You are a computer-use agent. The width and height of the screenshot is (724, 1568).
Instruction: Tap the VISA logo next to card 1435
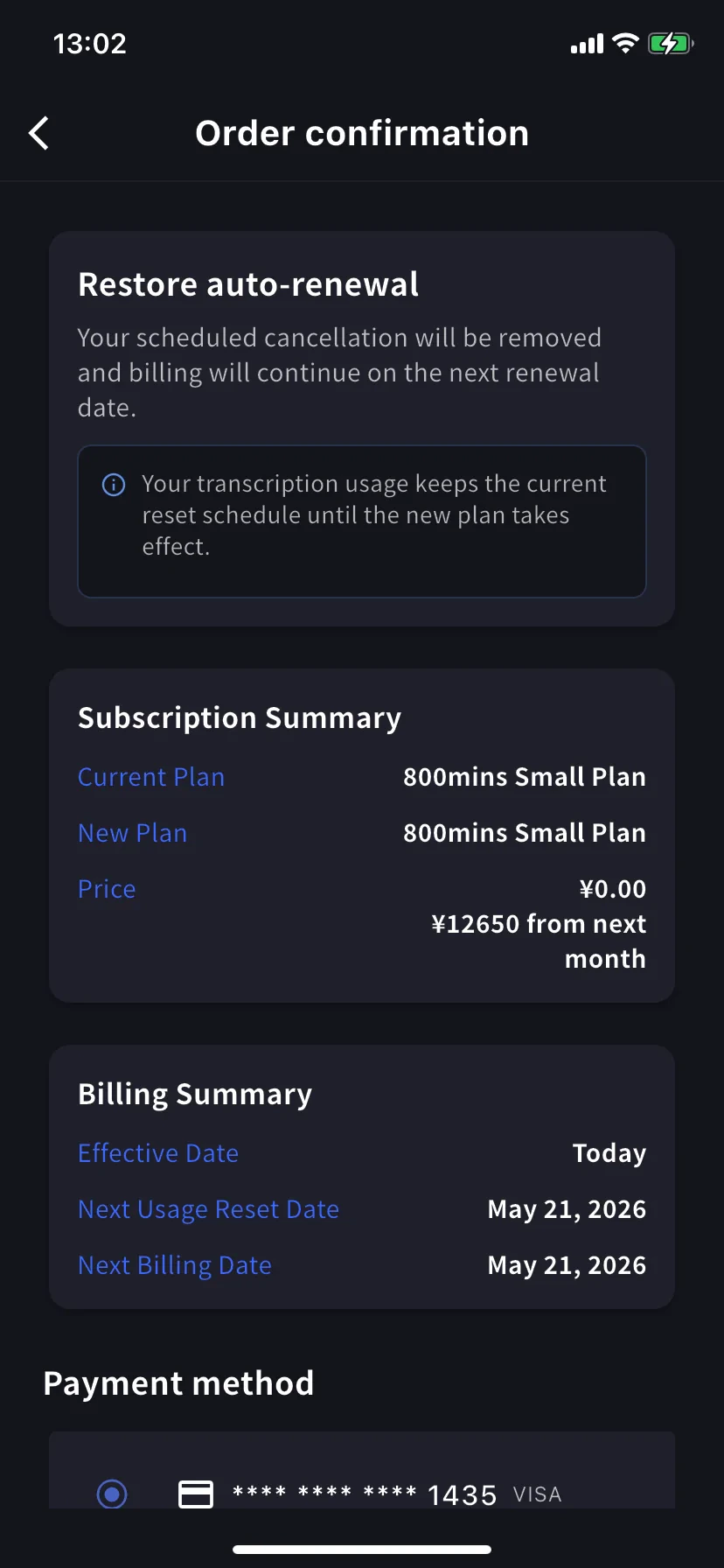[x=537, y=1494]
